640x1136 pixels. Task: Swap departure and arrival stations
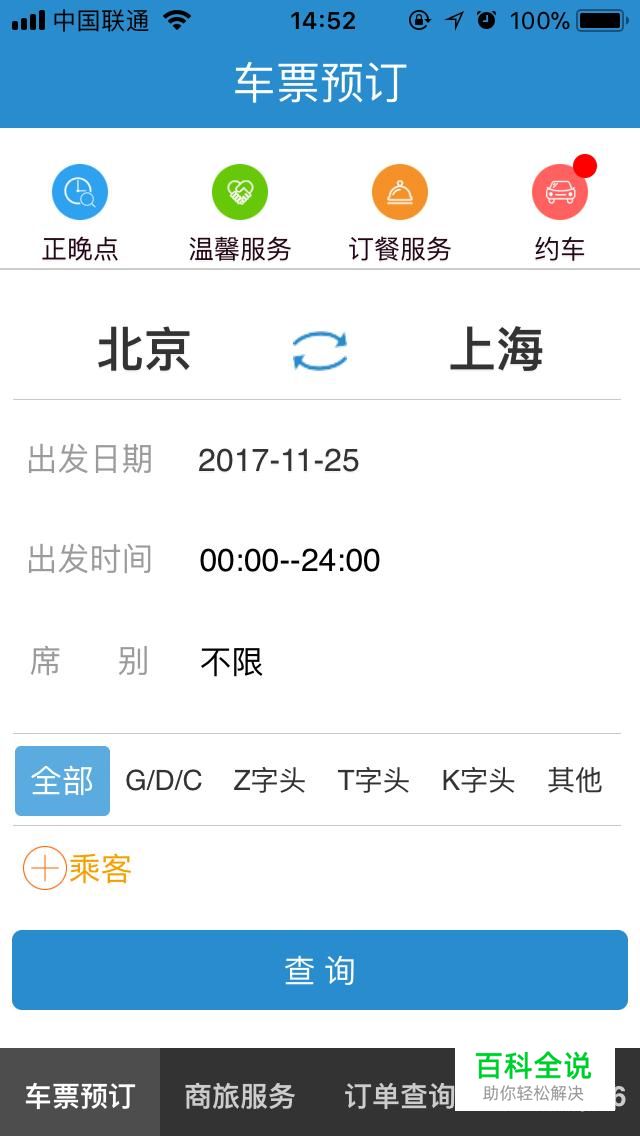pos(320,351)
